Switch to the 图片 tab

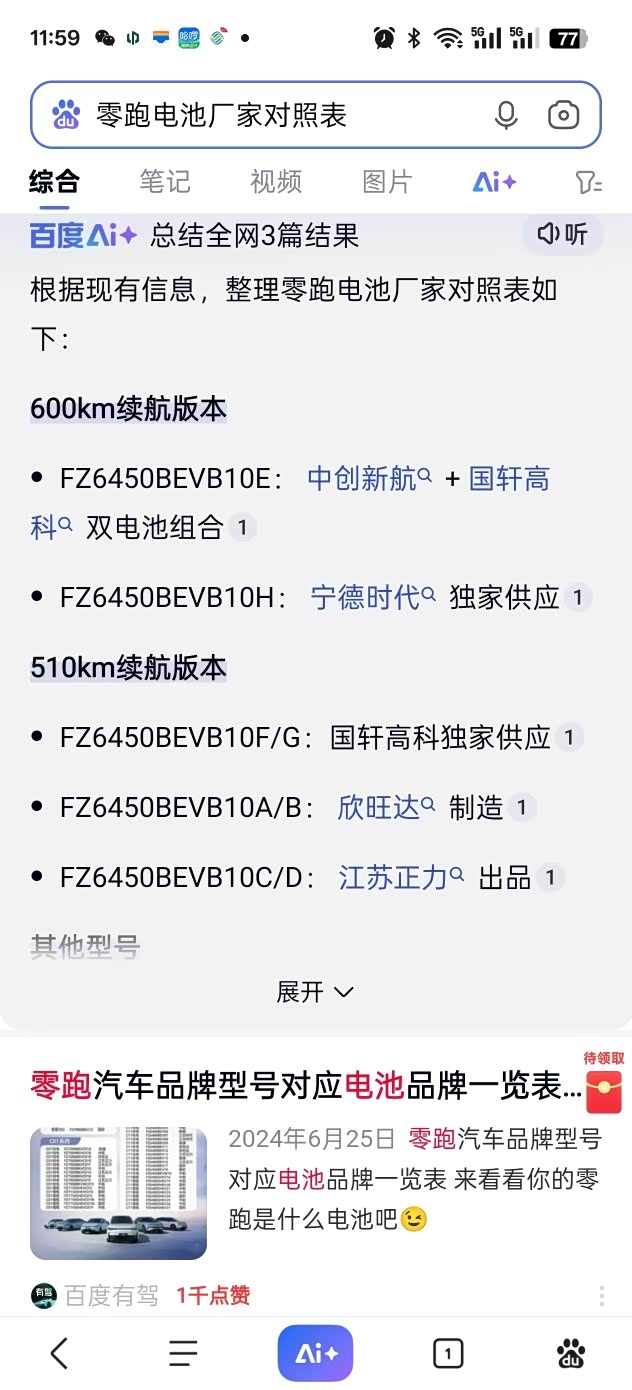point(387,181)
